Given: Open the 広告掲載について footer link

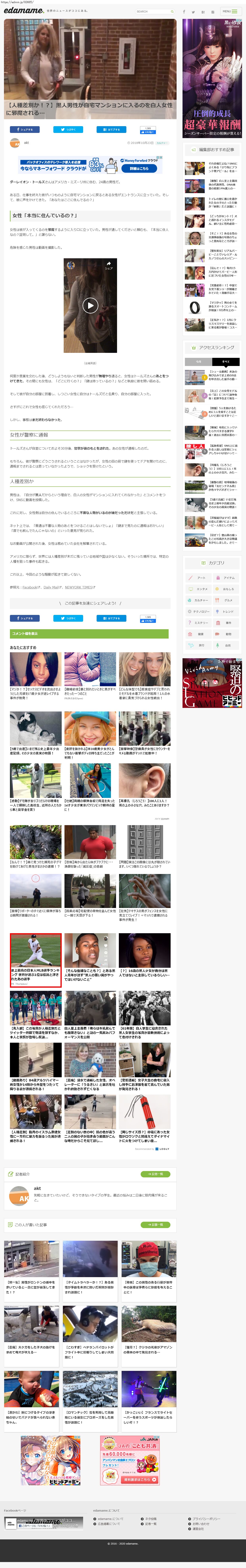Looking at the screenshot, I should [109, 1523].
